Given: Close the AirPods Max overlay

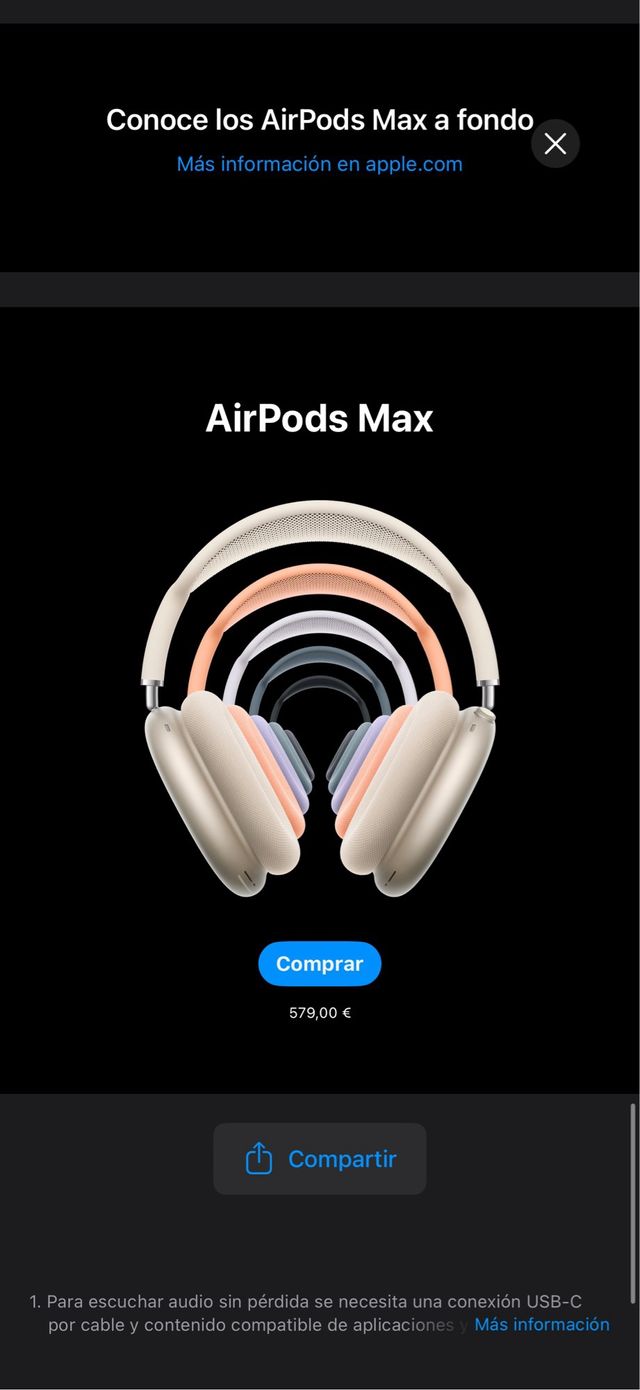Looking at the screenshot, I should pos(555,144).
